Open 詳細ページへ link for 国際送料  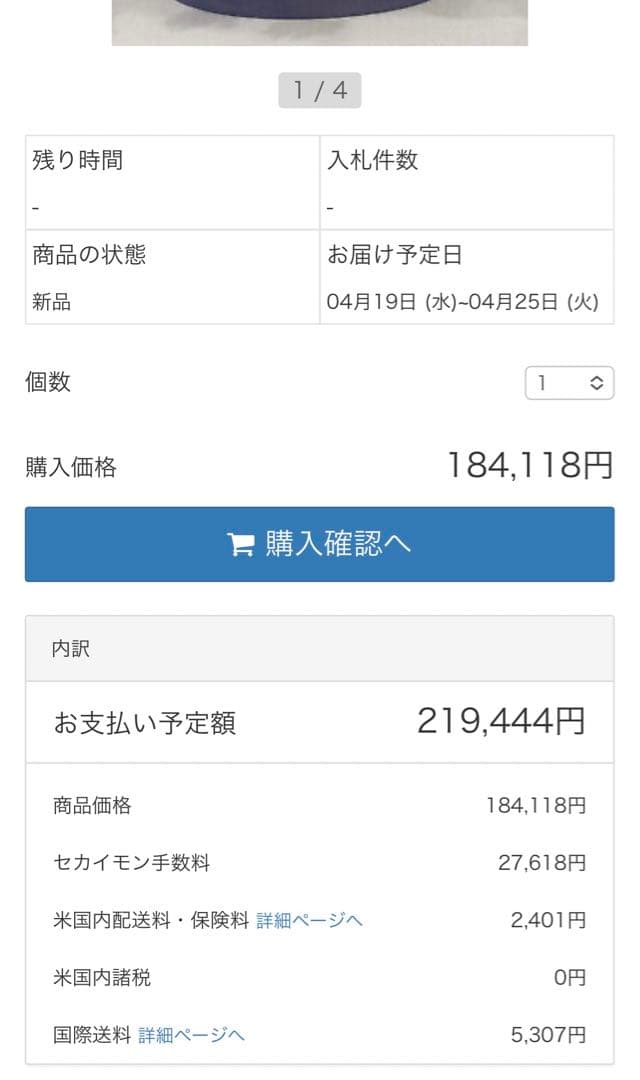point(191,1035)
